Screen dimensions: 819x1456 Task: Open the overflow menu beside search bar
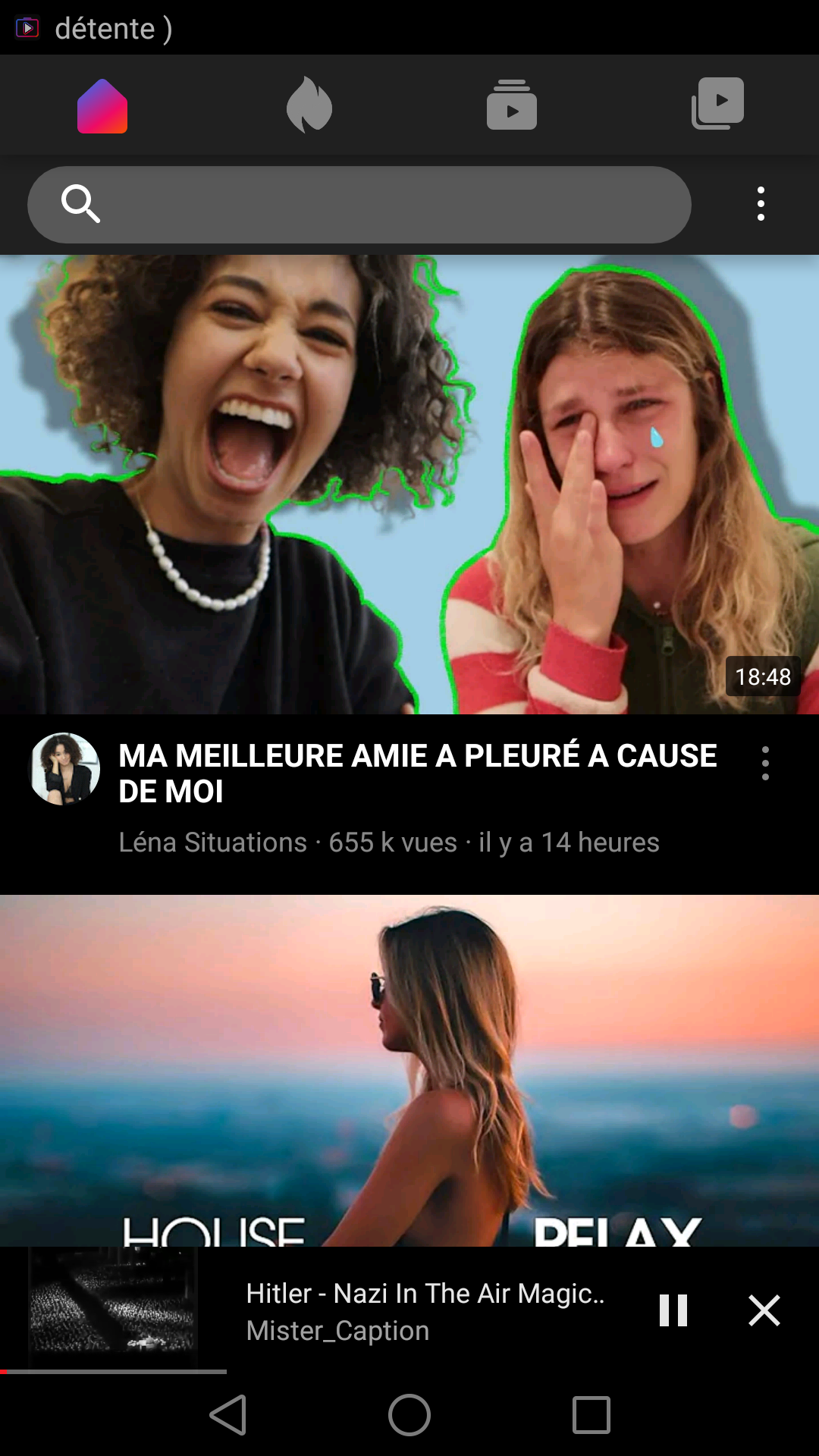[761, 204]
